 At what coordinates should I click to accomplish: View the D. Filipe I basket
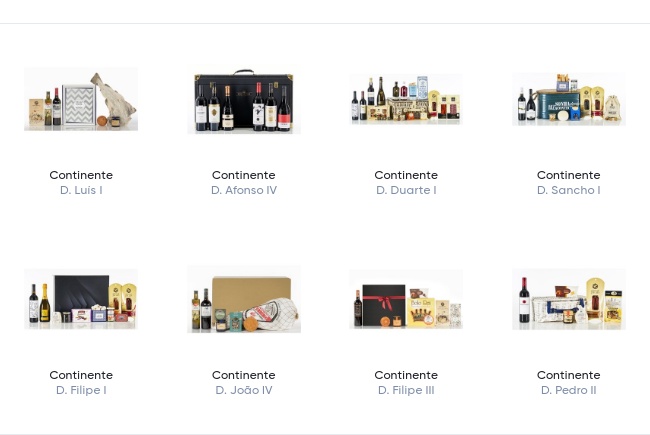[x=81, y=299]
